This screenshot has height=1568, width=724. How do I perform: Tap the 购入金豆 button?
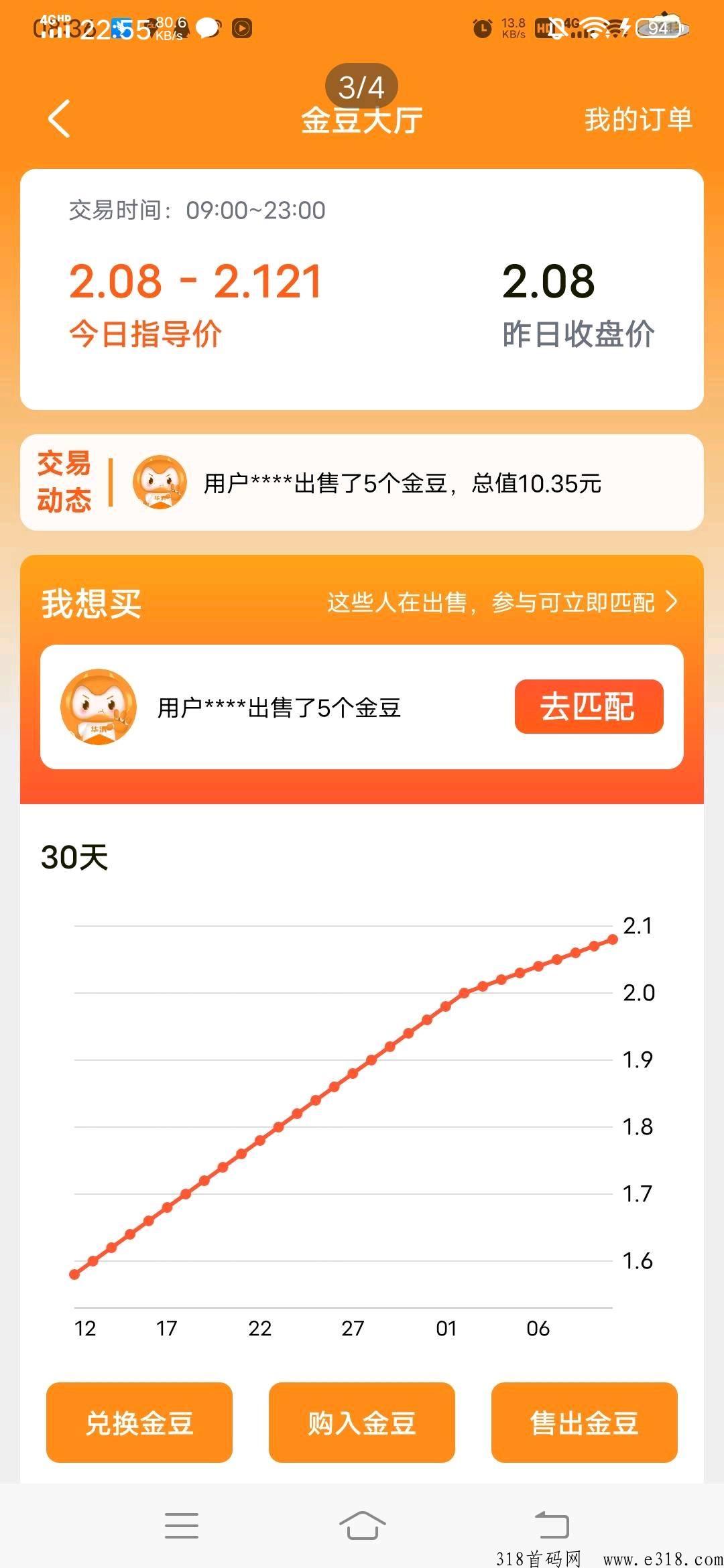click(x=362, y=1422)
